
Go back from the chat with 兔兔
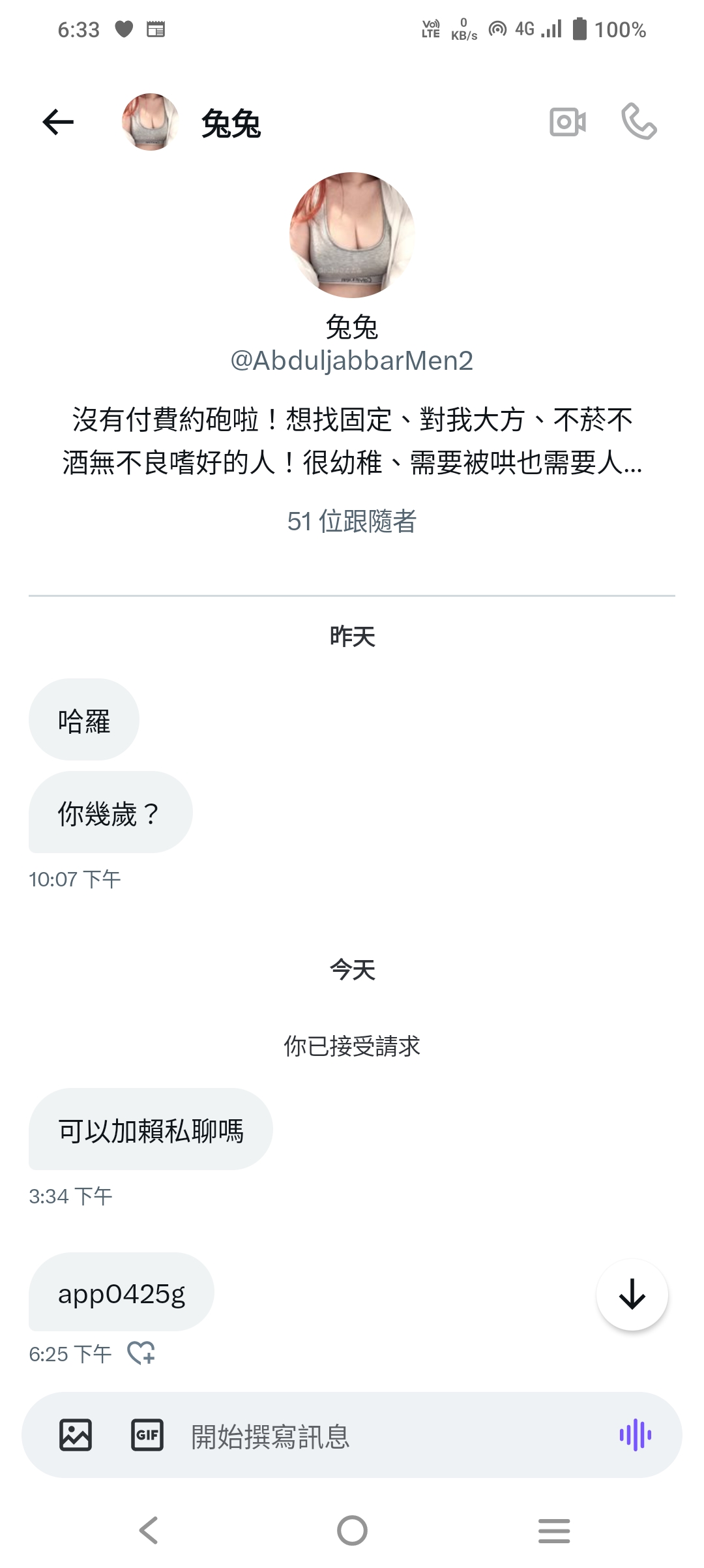click(x=58, y=122)
